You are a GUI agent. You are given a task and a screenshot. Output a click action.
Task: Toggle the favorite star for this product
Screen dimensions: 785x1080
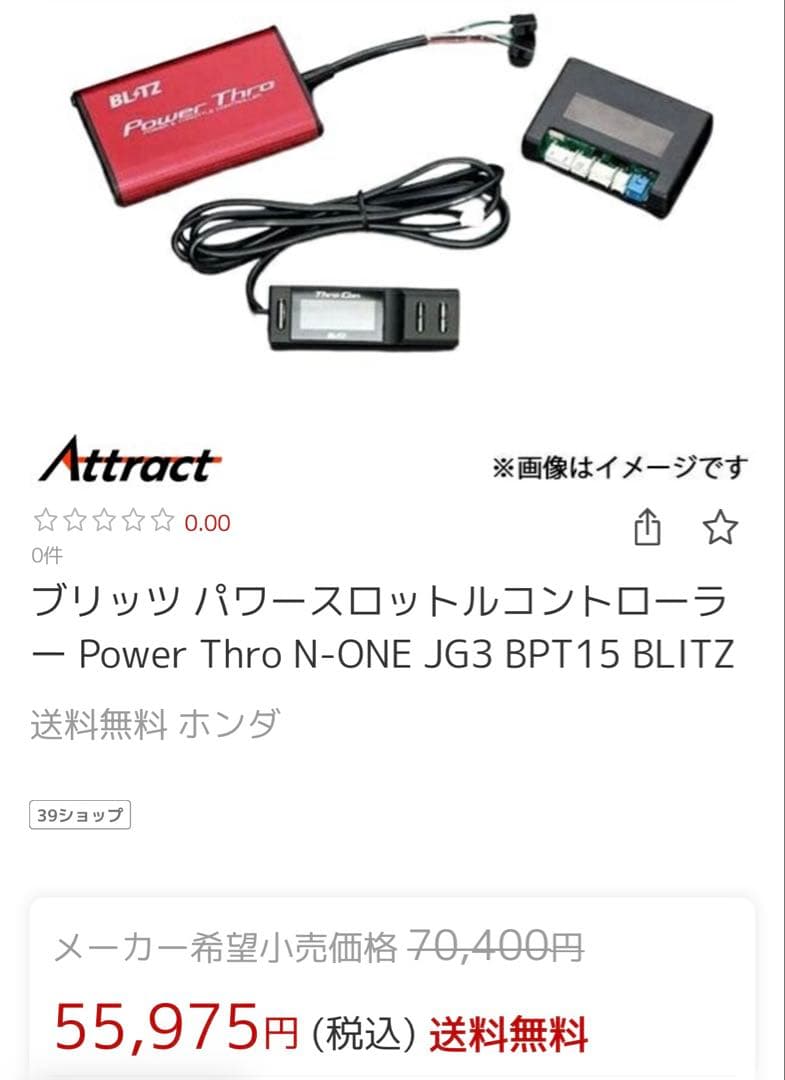pyautogui.click(x=721, y=527)
